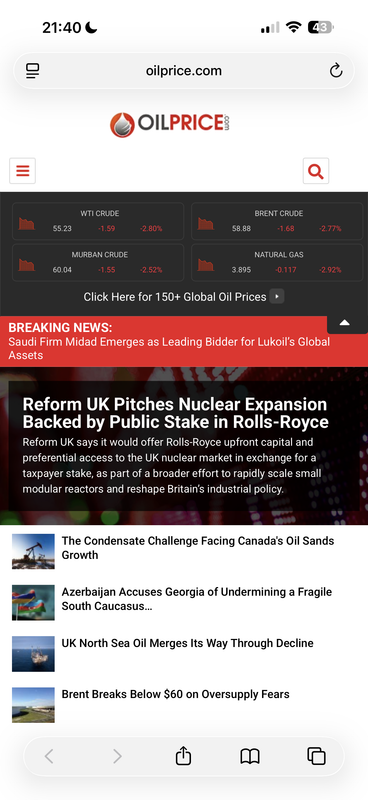View the Murban Crude price card
The image size is (368, 800).
98,262
